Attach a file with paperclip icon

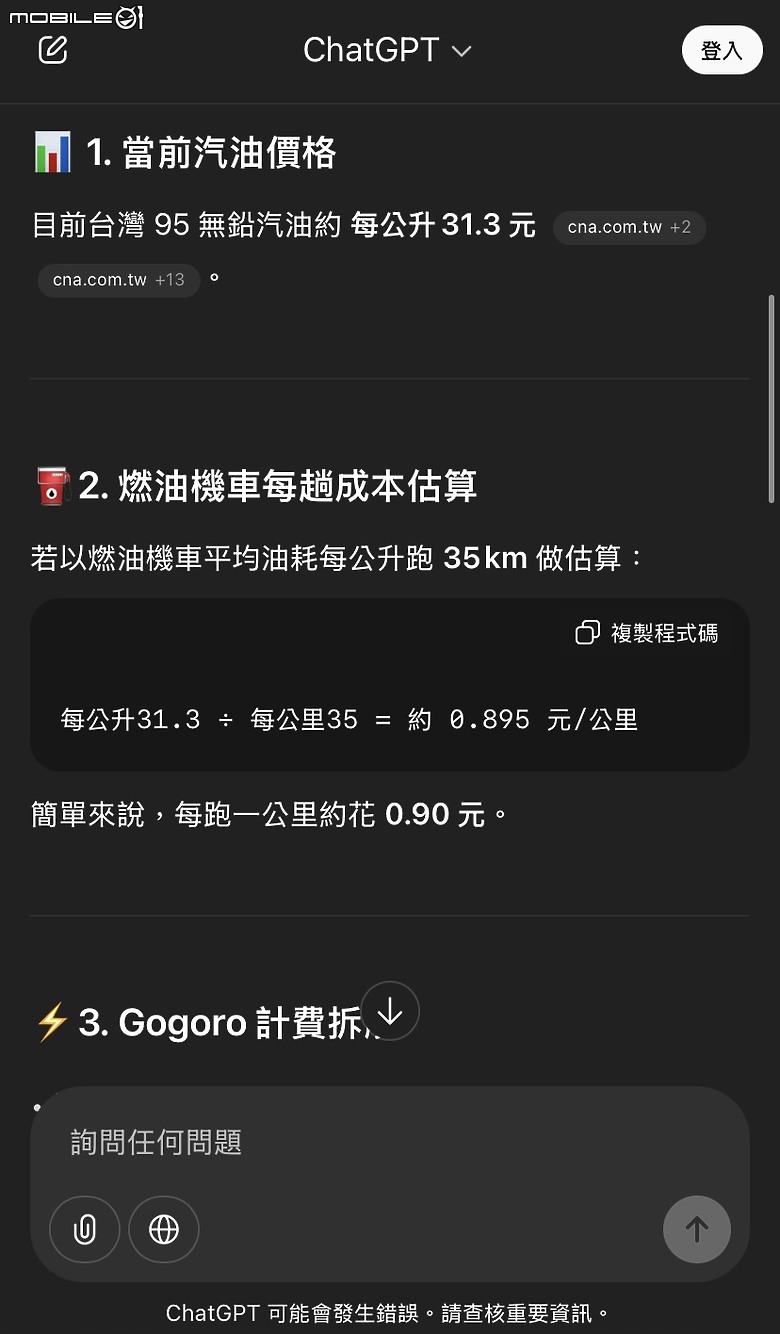pyautogui.click(x=85, y=1229)
